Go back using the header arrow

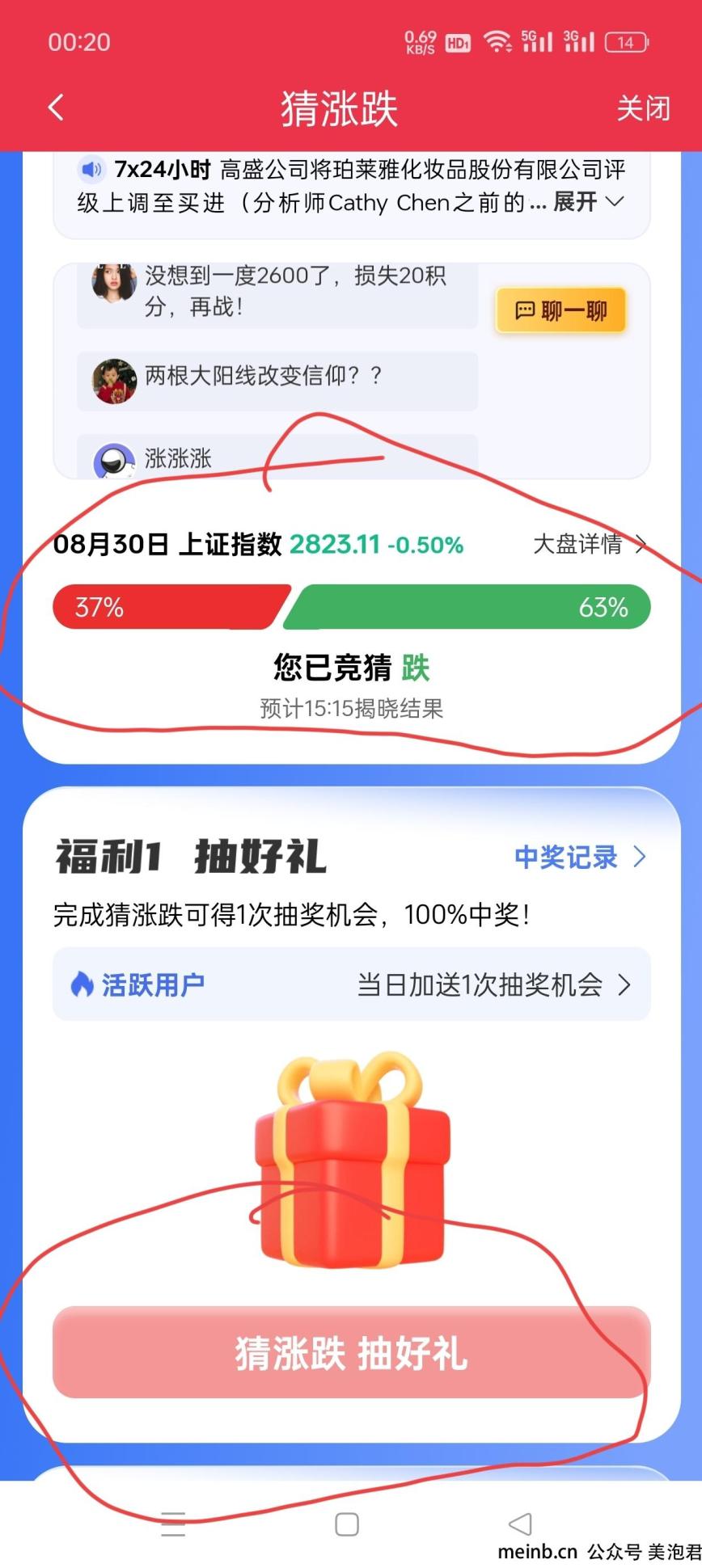[x=56, y=107]
